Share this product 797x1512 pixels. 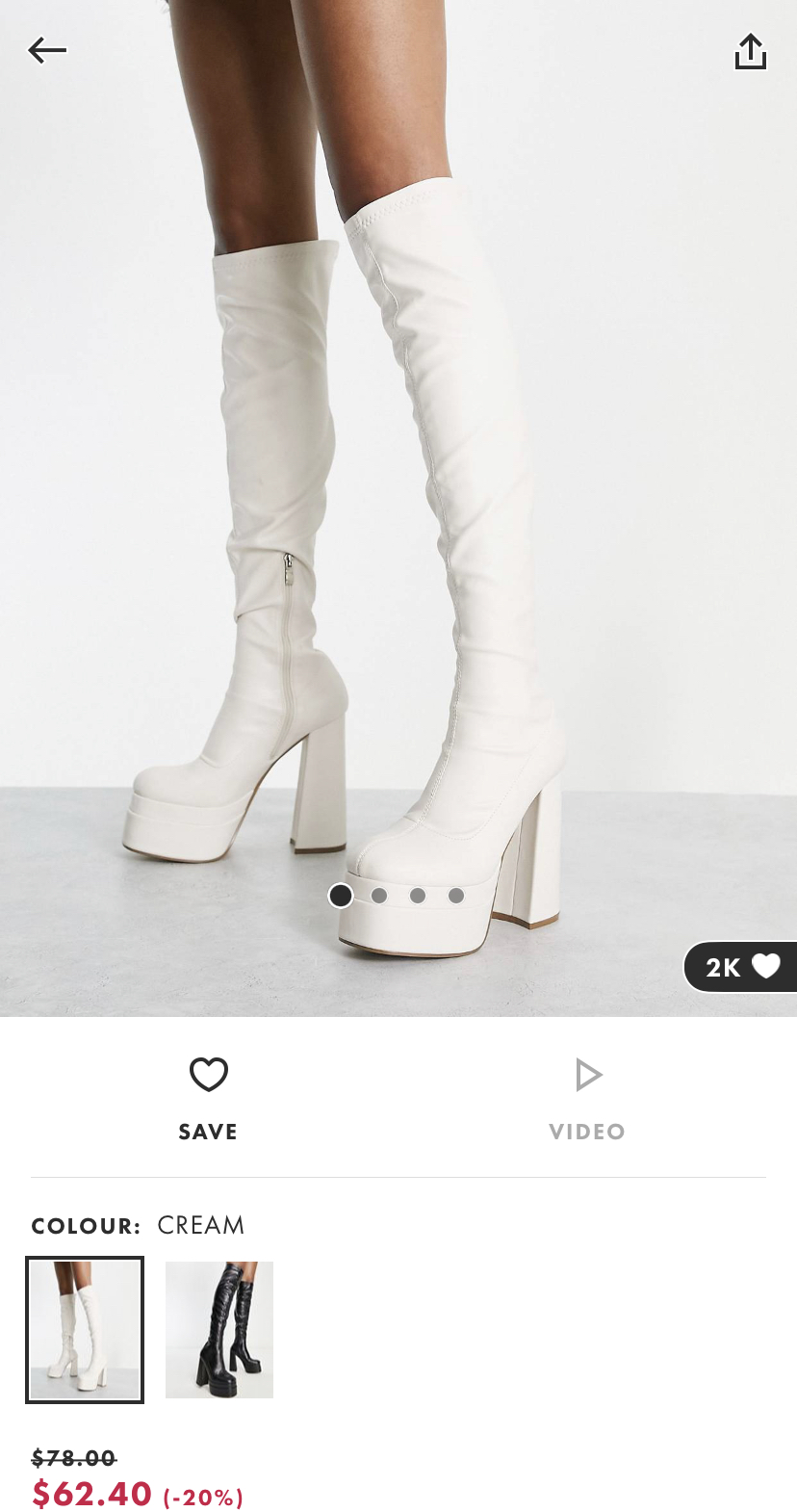click(x=751, y=52)
